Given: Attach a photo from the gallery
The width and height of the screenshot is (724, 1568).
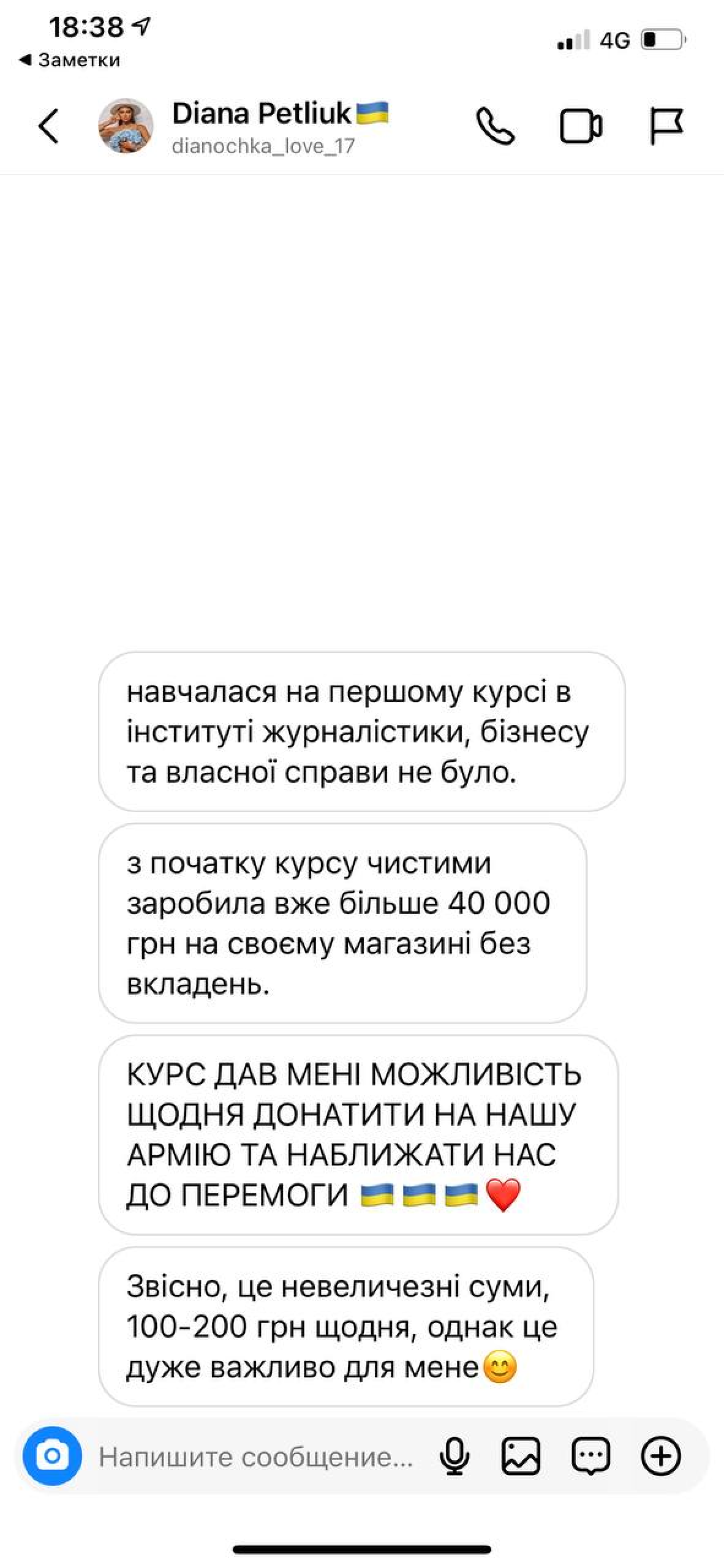Looking at the screenshot, I should coord(521,1456).
